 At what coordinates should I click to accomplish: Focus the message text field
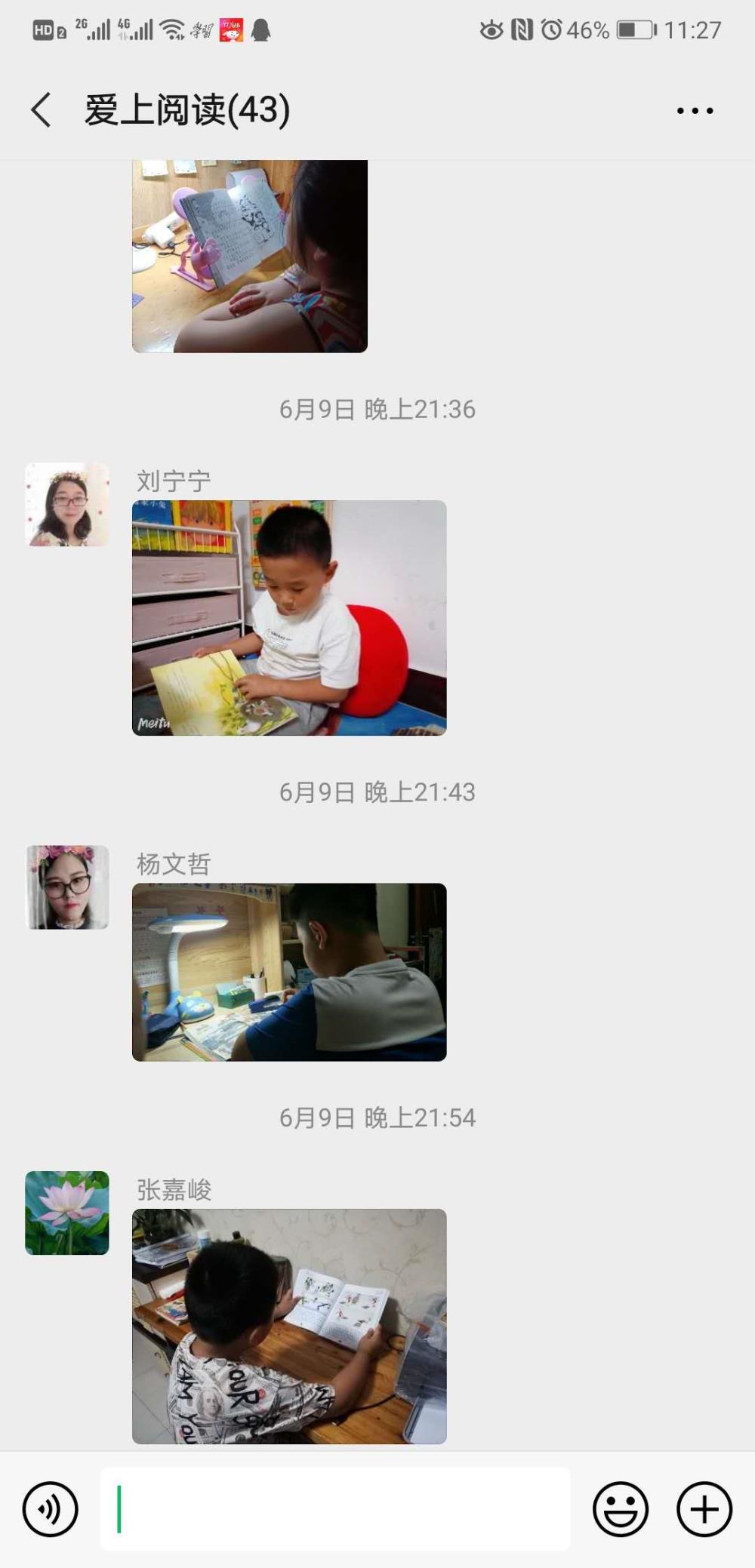pos(335,1509)
